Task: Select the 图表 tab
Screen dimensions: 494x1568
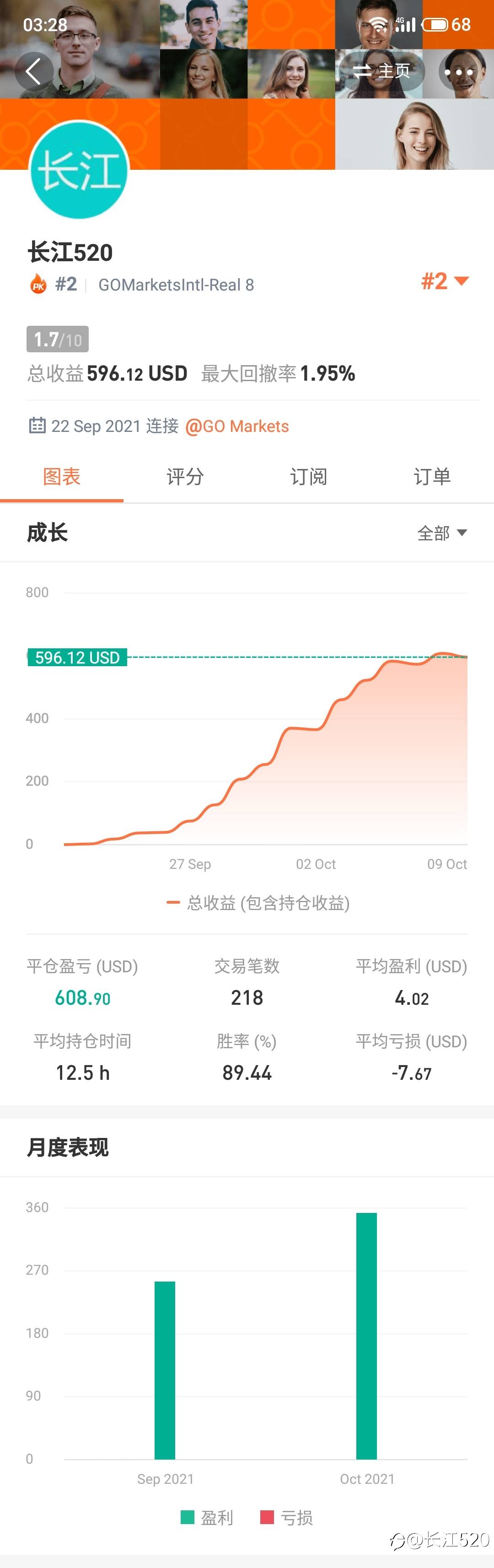Action: pos(61,477)
